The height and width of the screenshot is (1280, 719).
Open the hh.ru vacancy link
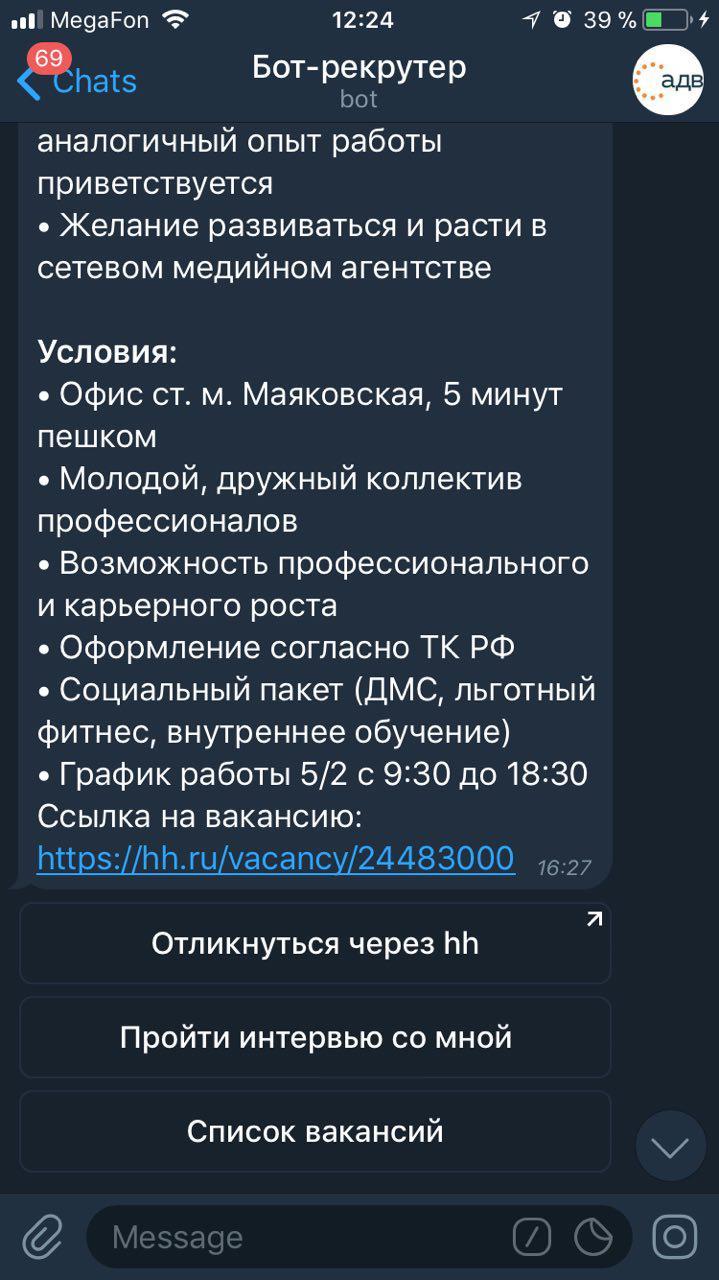(275, 858)
